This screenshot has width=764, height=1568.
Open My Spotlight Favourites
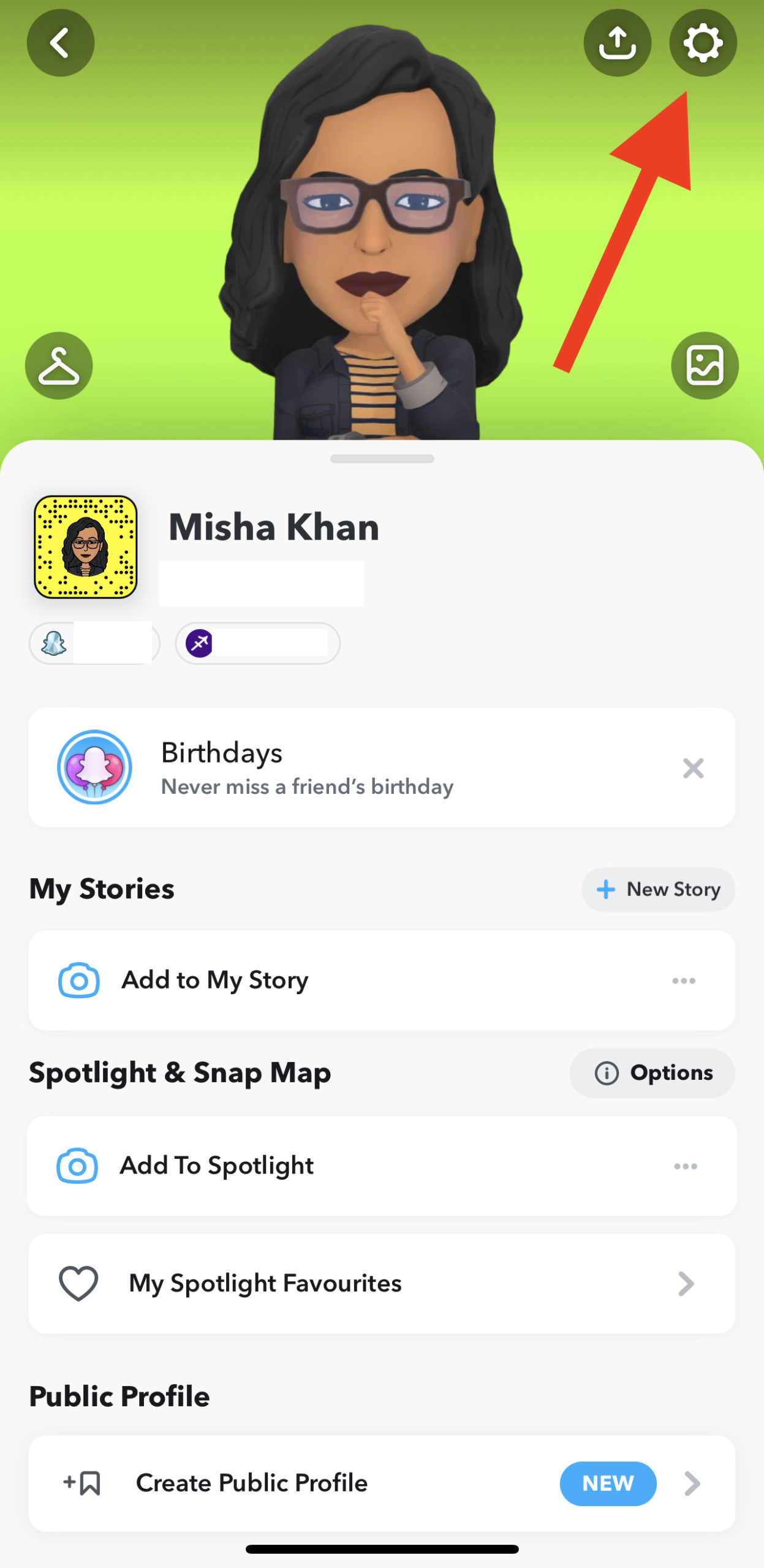pyautogui.click(x=382, y=1284)
